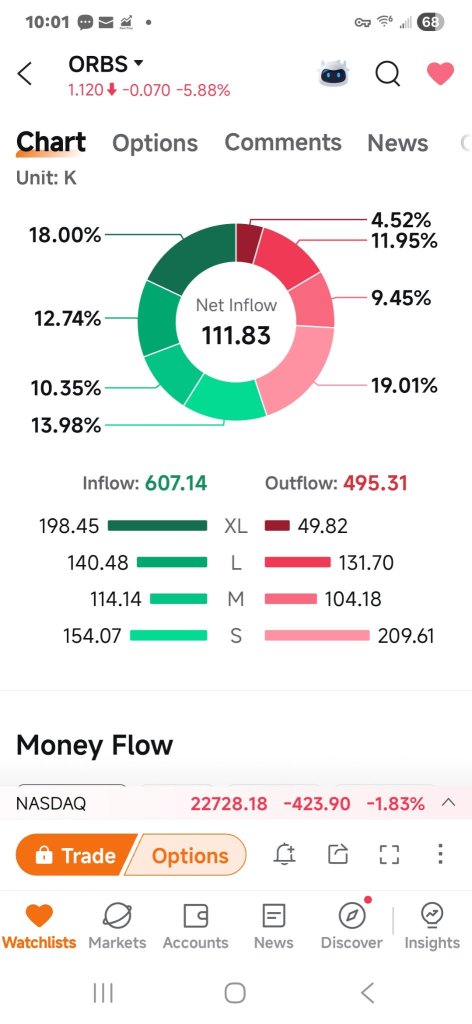The image size is (472, 1024).
Task: Open the Insights bottom tab
Action: pyautogui.click(x=432, y=926)
